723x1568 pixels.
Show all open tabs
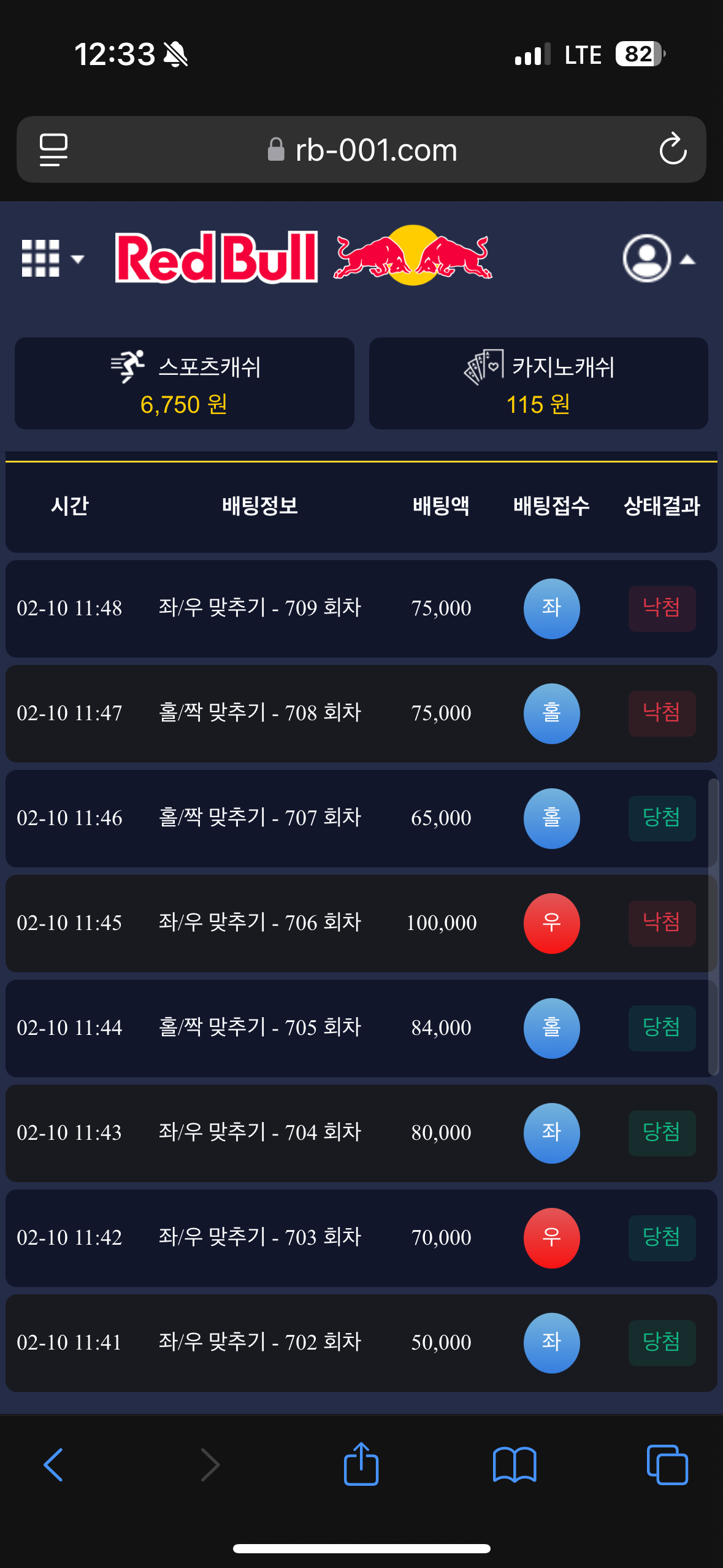(x=667, y=1465)
